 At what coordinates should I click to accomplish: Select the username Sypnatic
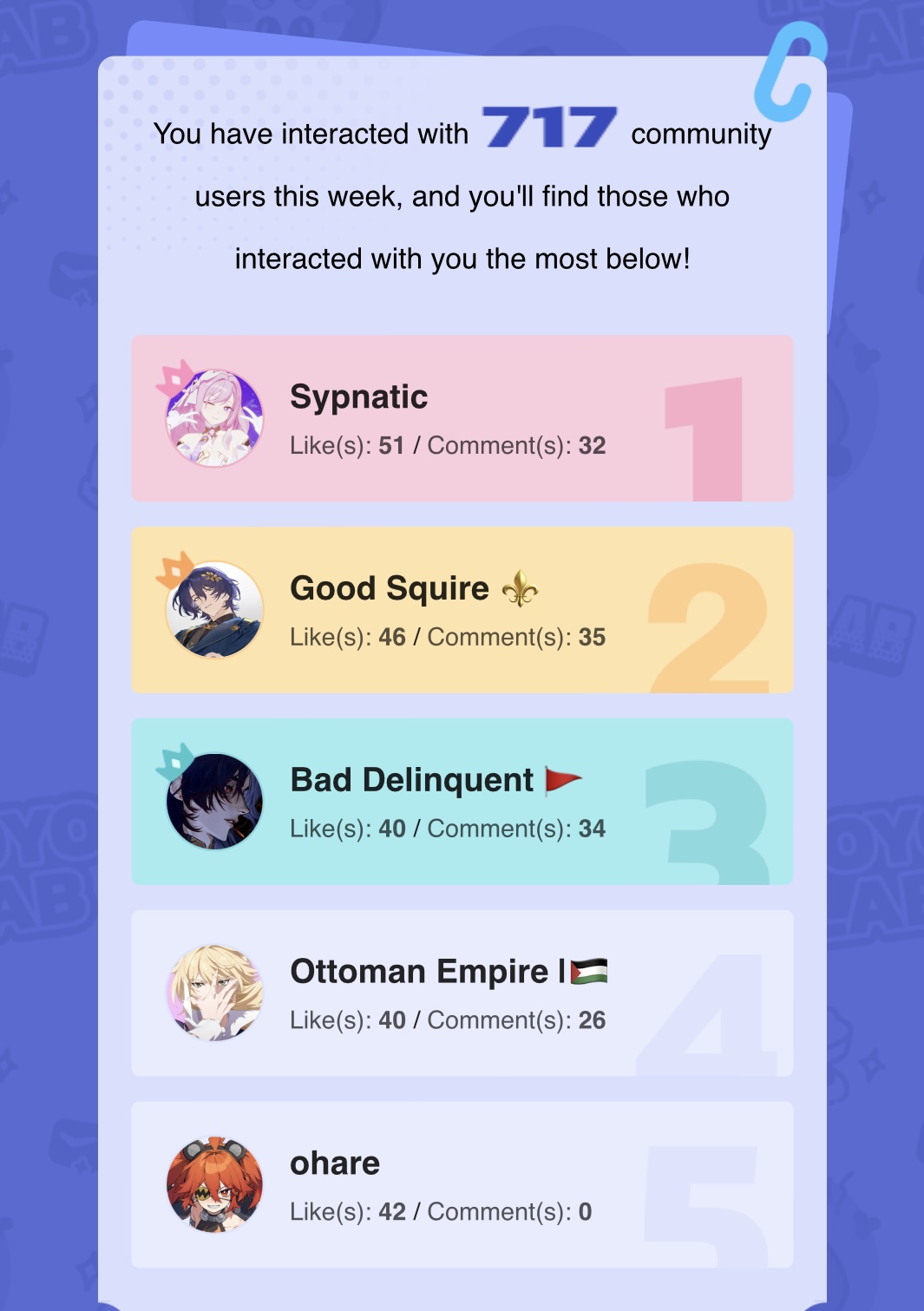coord(358,397)
